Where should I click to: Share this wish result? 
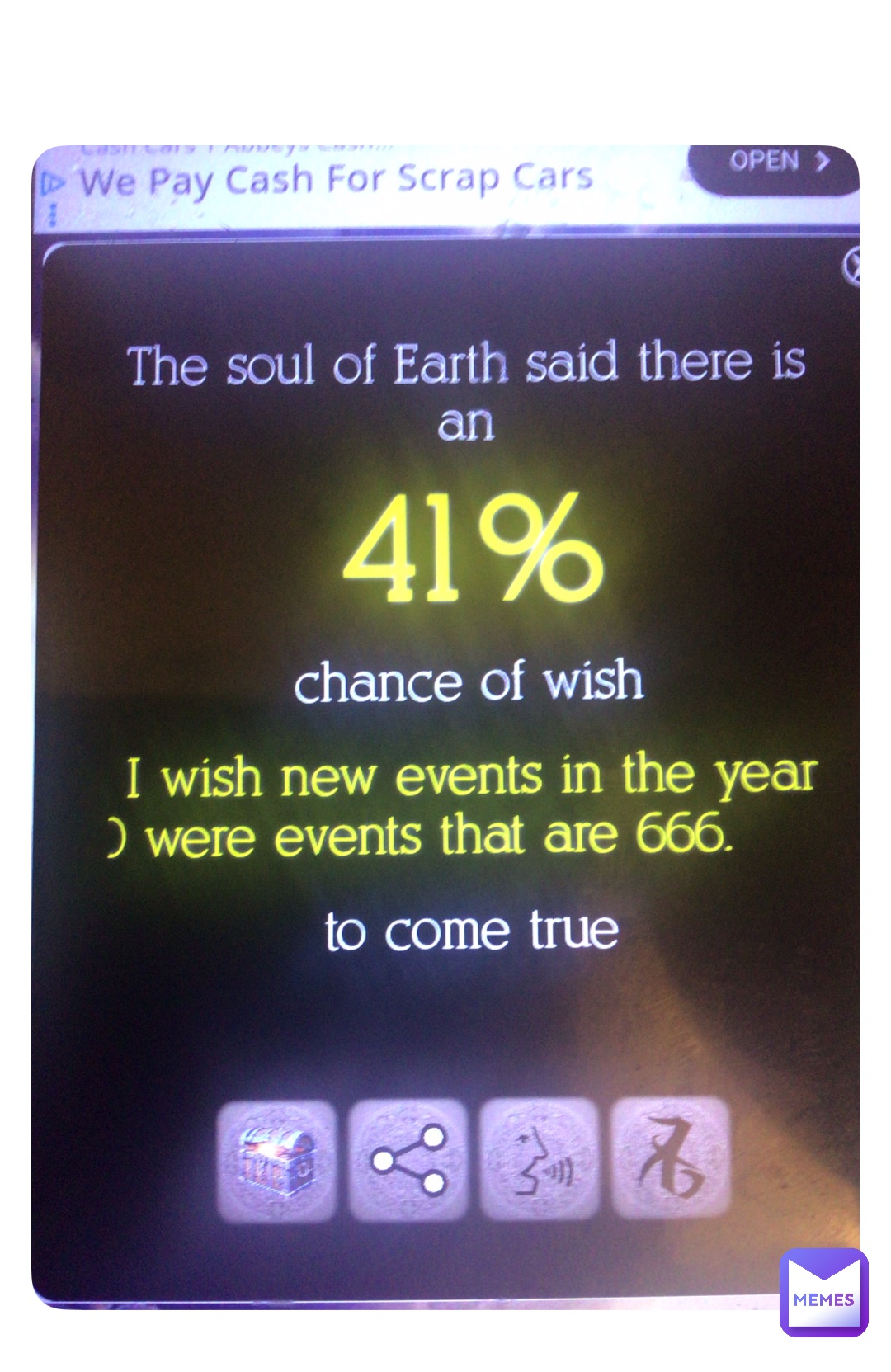[x=408, y=1159]
